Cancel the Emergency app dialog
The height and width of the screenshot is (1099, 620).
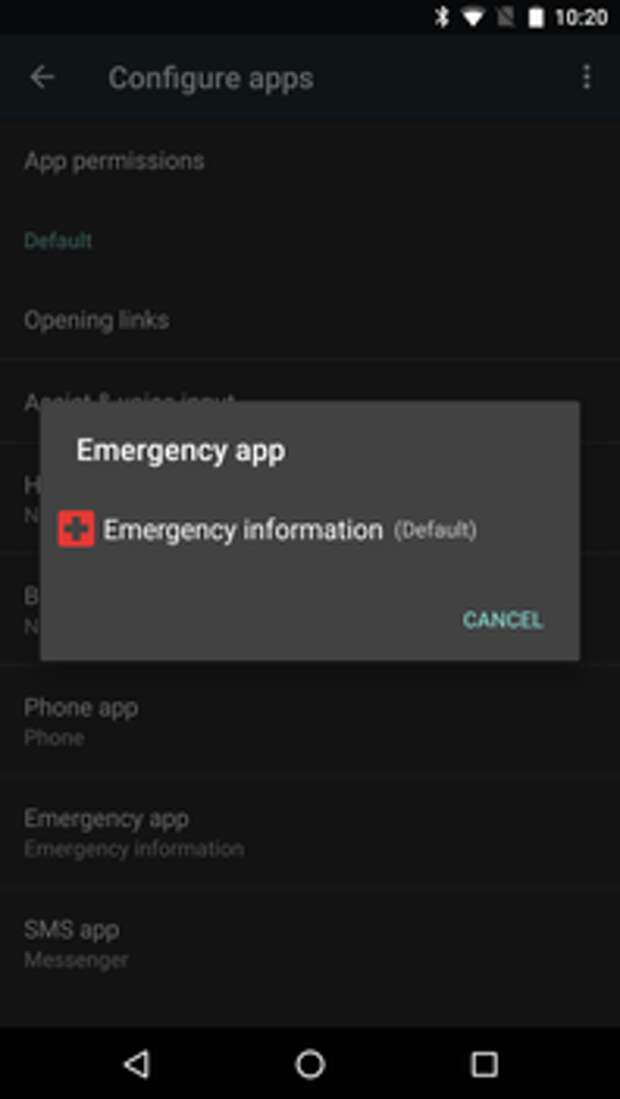point(502,620)
